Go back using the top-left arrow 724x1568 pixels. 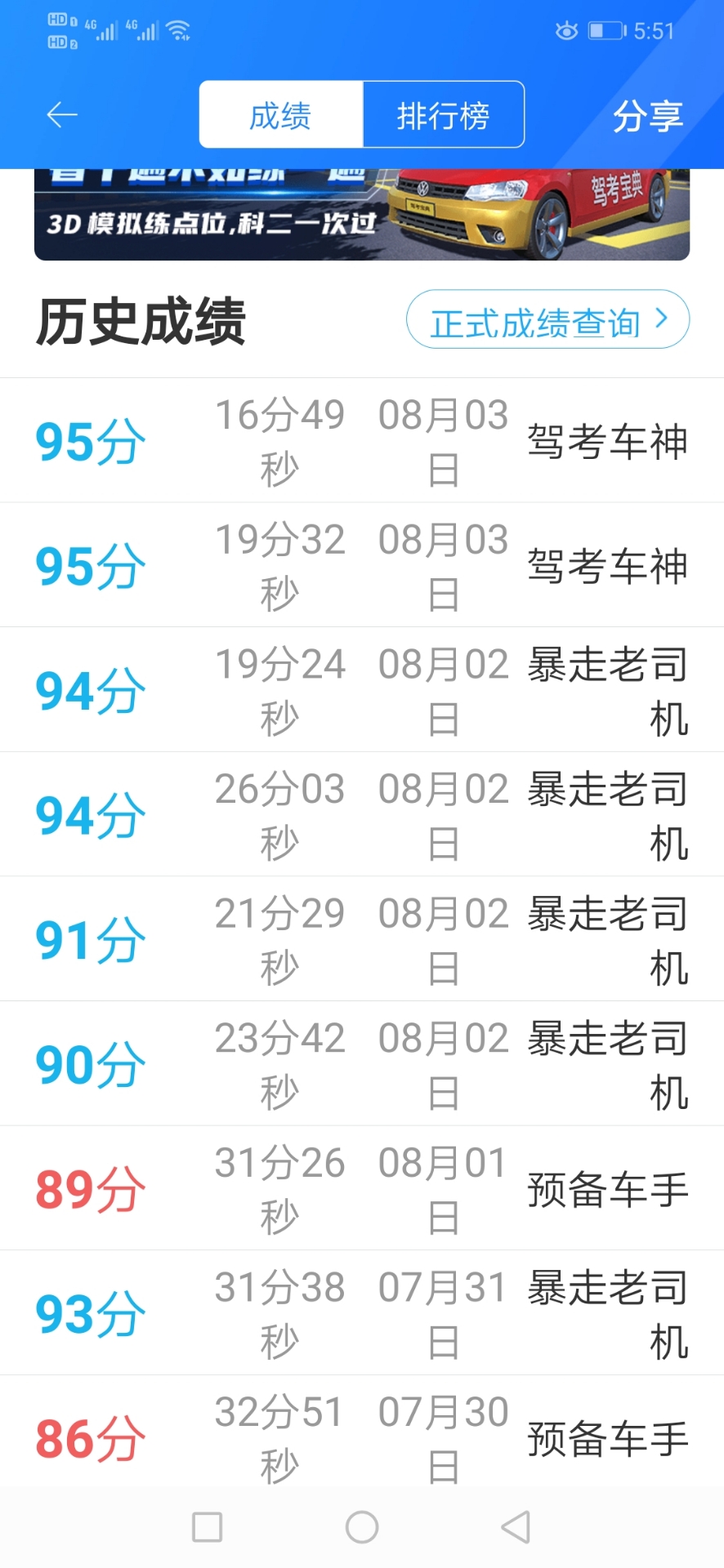61,115
